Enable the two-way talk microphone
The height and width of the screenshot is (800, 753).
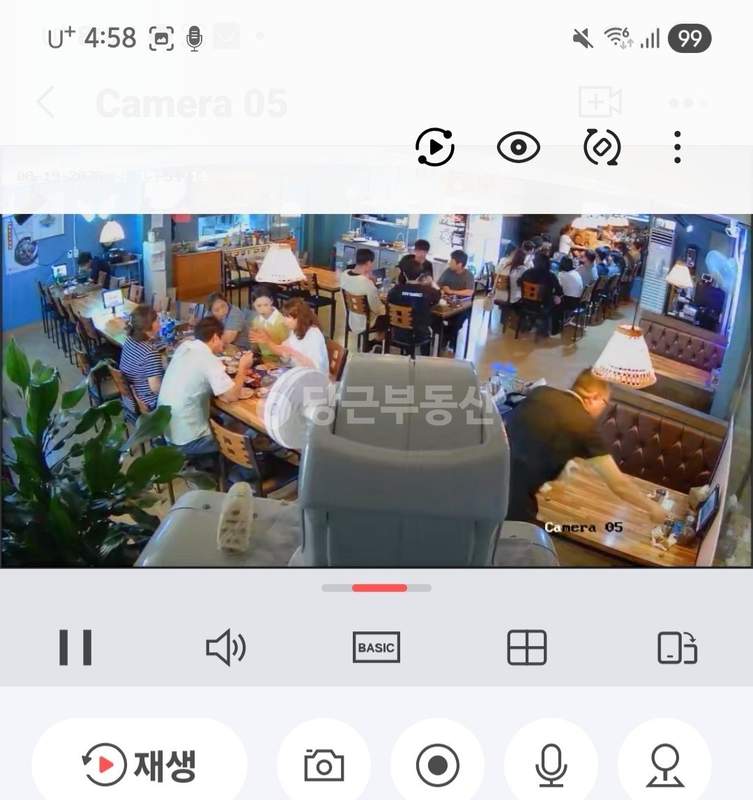pos(550,767)
